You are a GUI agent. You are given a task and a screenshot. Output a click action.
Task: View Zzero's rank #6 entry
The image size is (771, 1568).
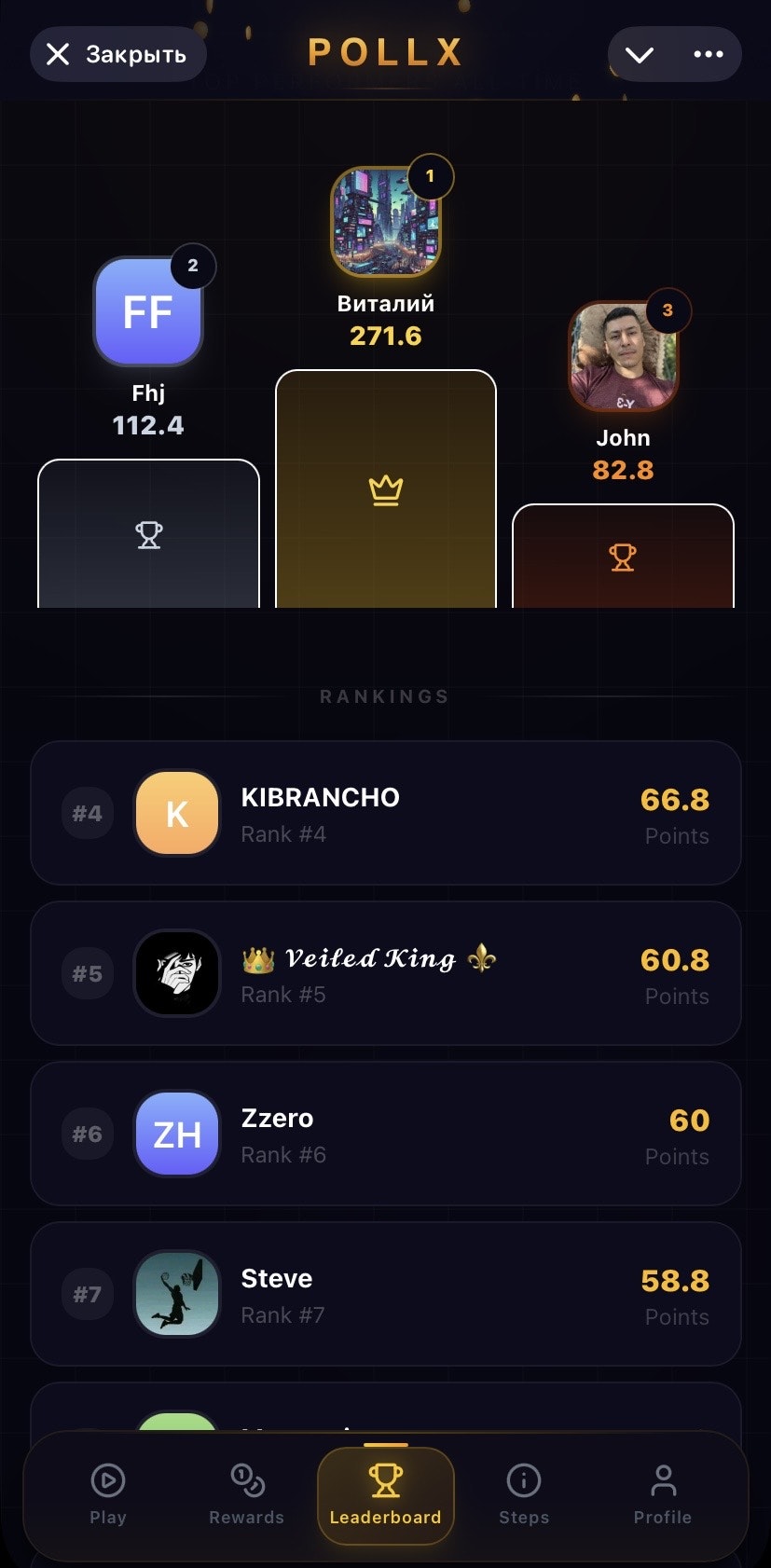click(385, 1134)
